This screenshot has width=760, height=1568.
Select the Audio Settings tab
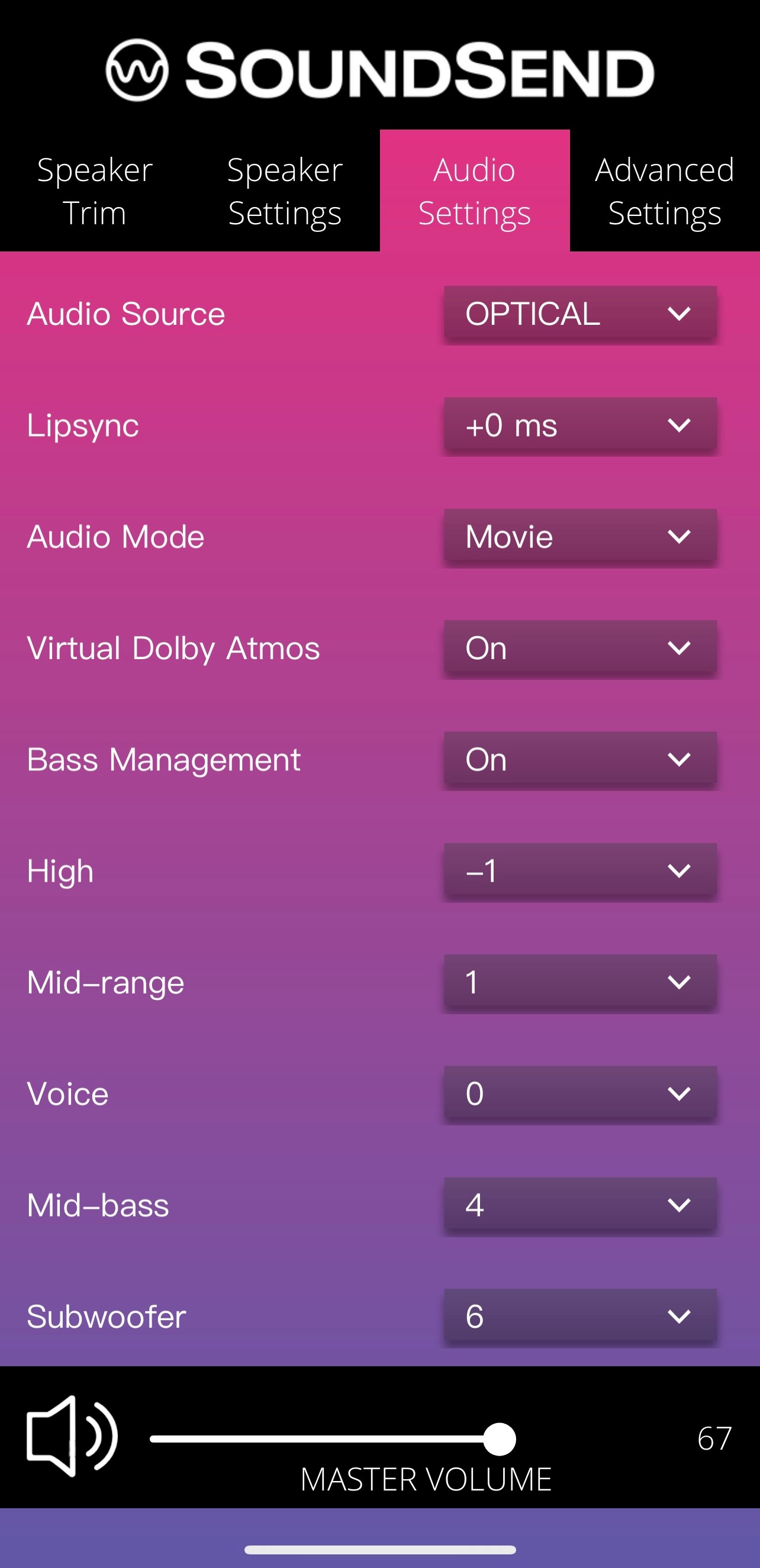[475, 191]
